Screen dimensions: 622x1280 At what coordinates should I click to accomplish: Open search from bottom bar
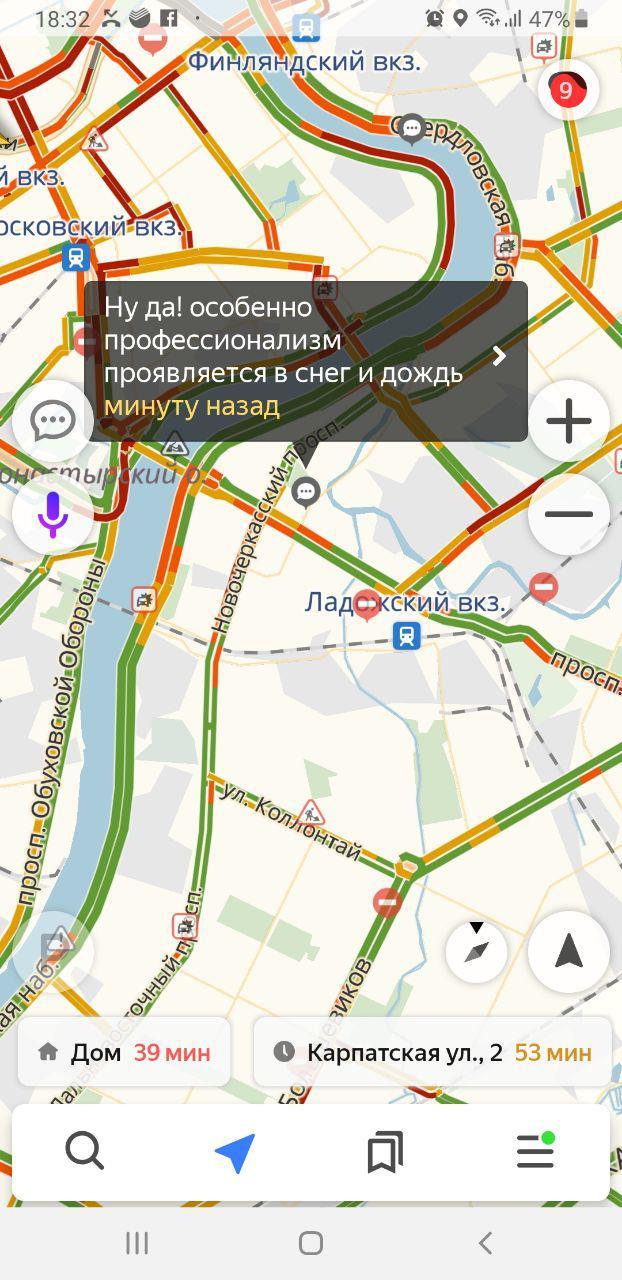coord(85,1153)
